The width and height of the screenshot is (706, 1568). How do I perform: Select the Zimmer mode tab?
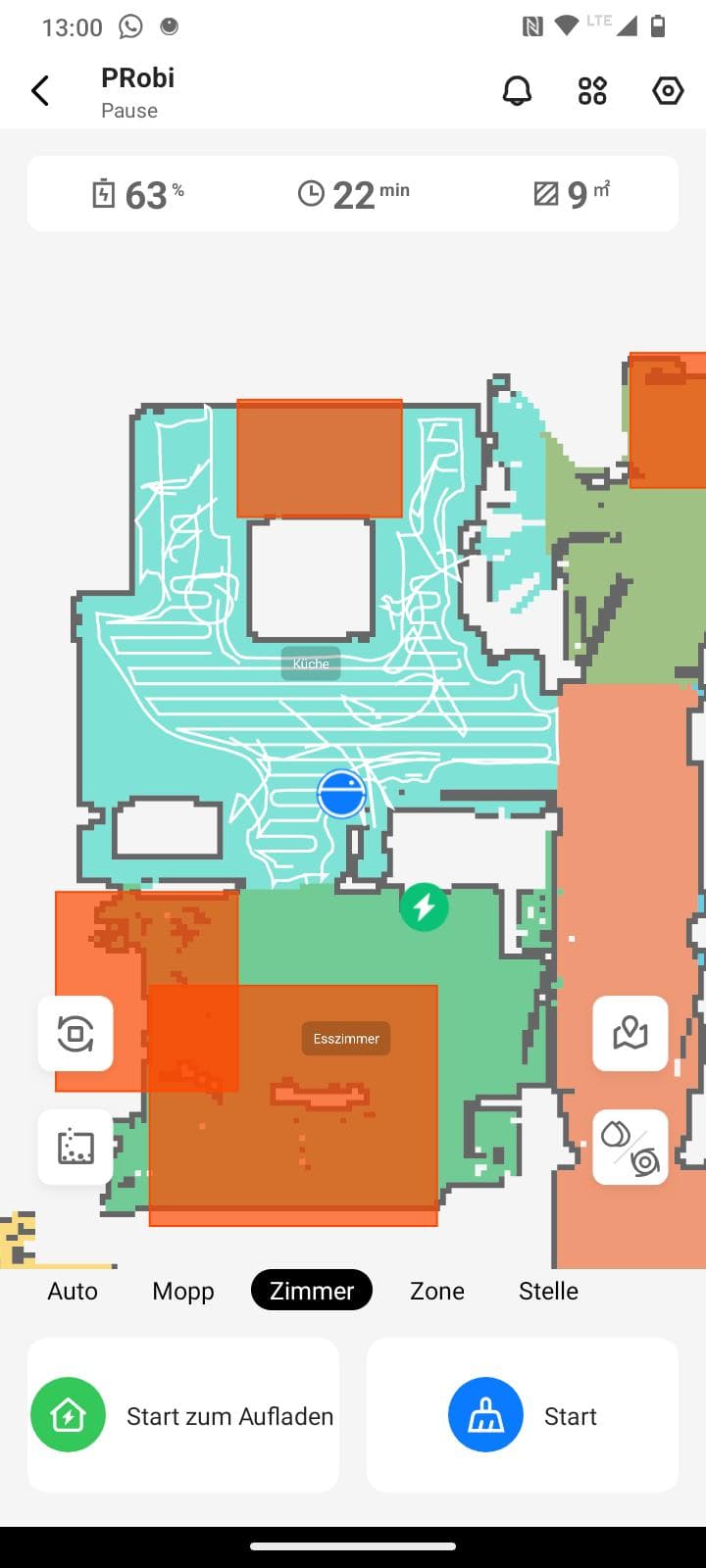[312, 1290]
